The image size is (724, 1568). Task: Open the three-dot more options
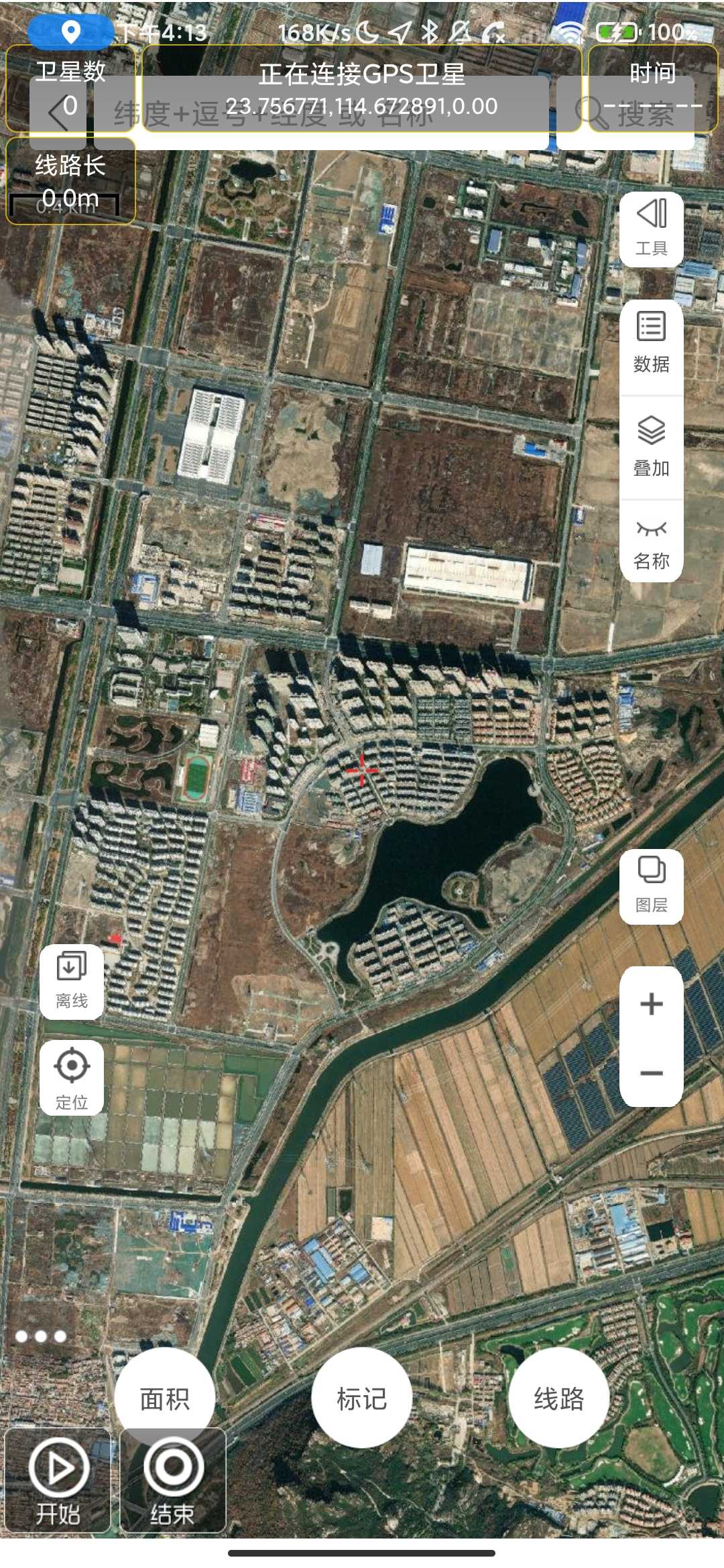click(x=42, y=1336)
